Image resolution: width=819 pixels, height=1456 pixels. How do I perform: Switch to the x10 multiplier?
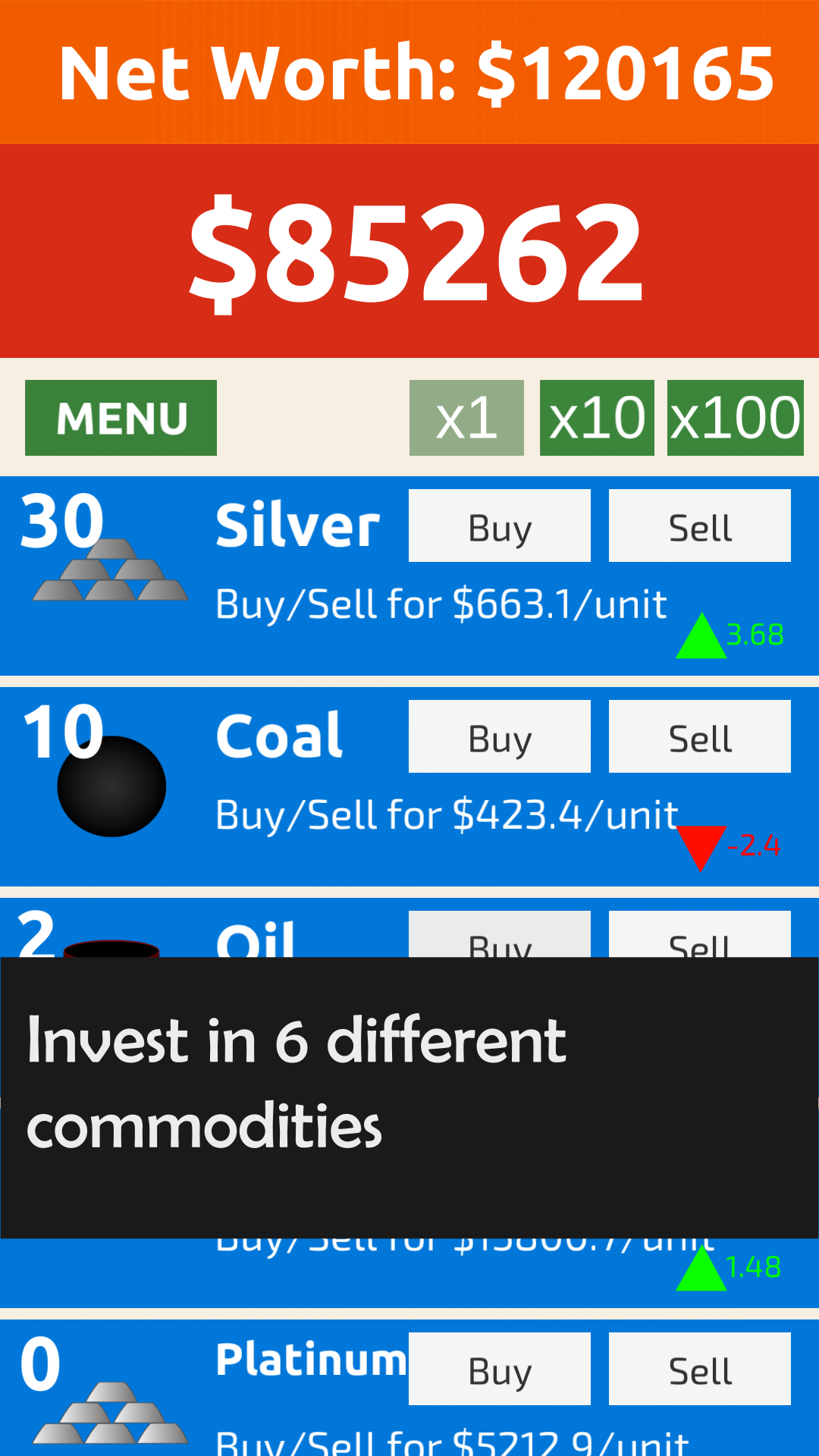[597, 418]
